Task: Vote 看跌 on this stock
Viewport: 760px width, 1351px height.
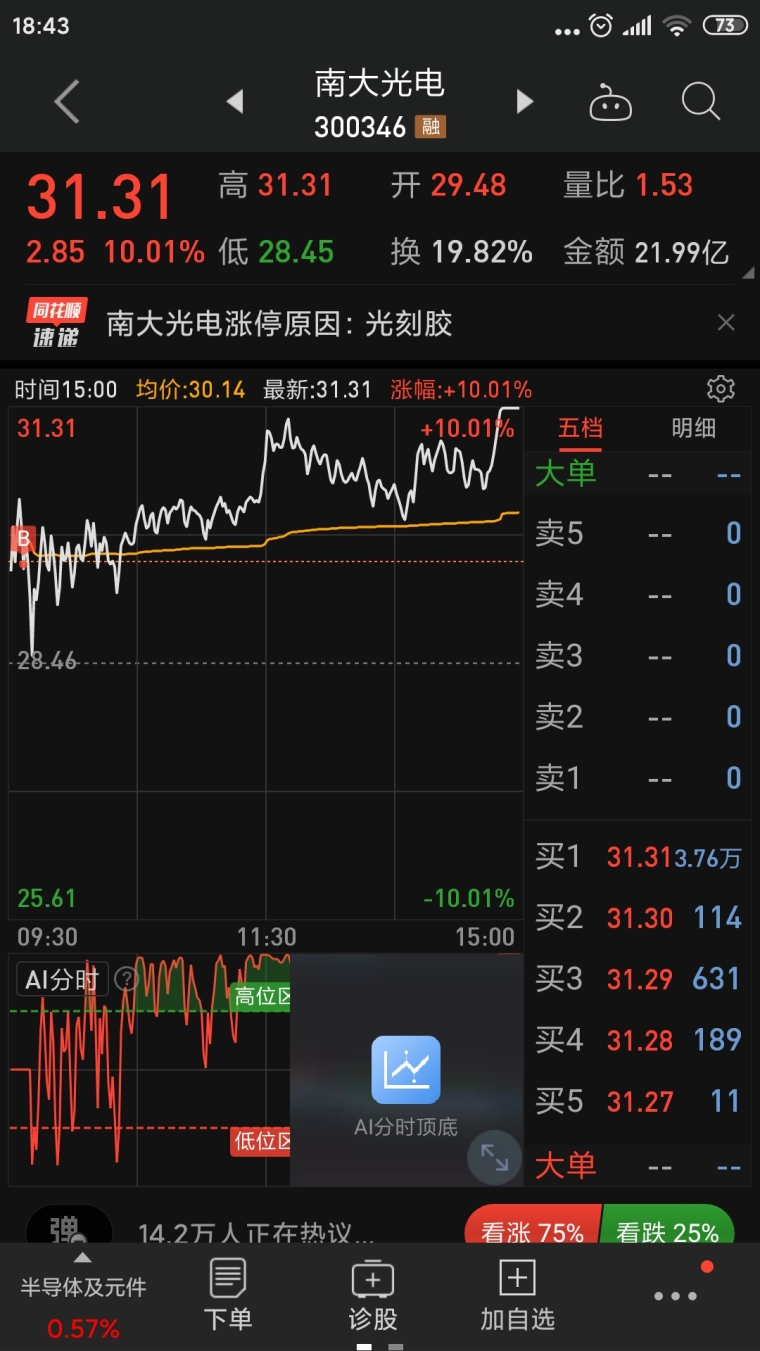Action: tap(667, 1231)
